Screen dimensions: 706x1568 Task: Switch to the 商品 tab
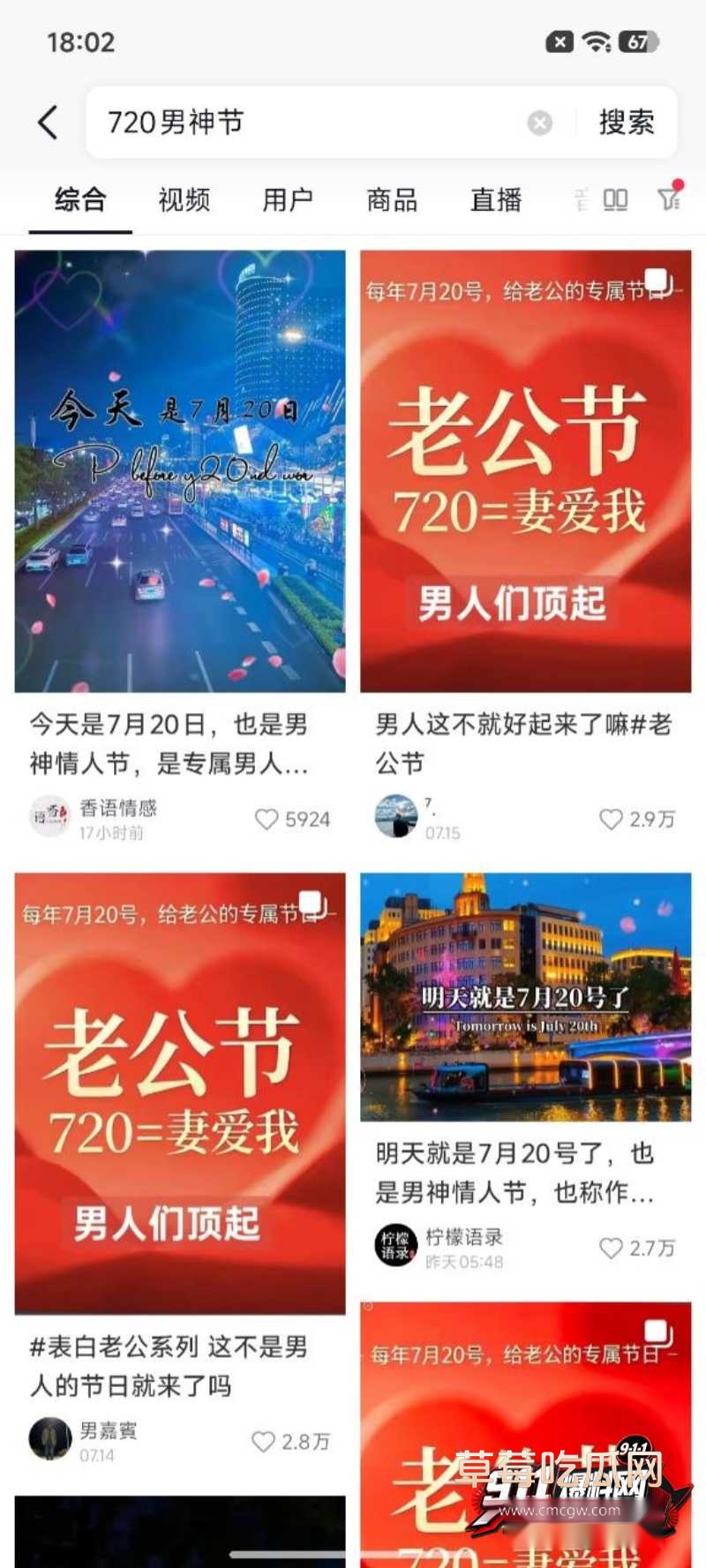(x=392, y=200)
